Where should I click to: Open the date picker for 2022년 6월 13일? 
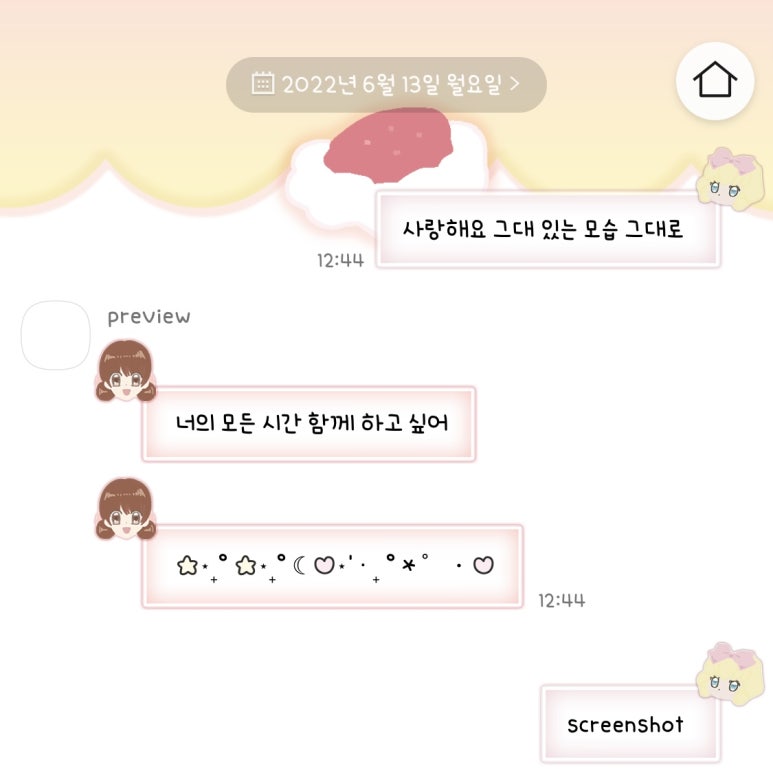(x=386, y=84)
